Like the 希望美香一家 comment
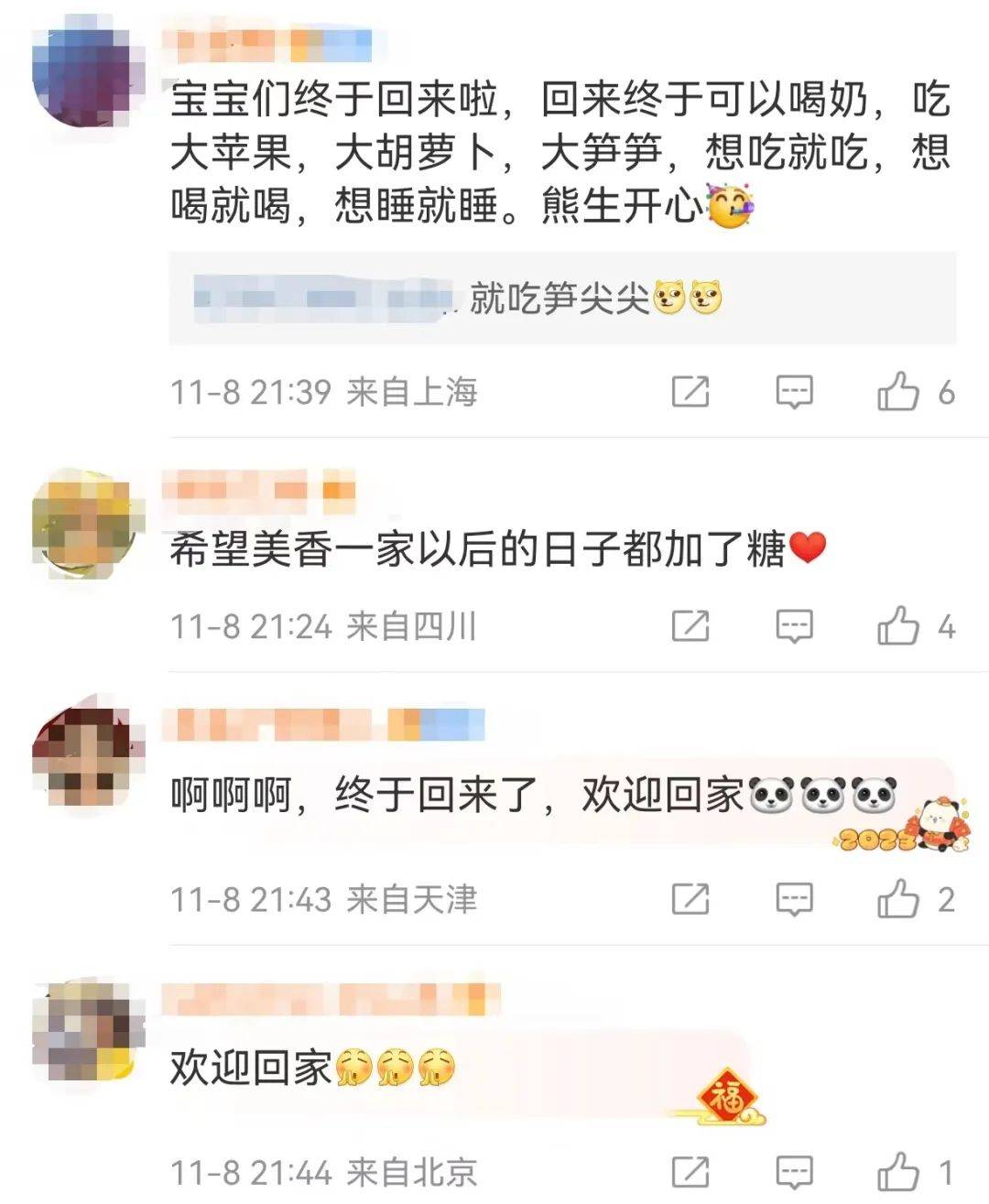Screen dimensions: 989x1204 pos(898,626)
